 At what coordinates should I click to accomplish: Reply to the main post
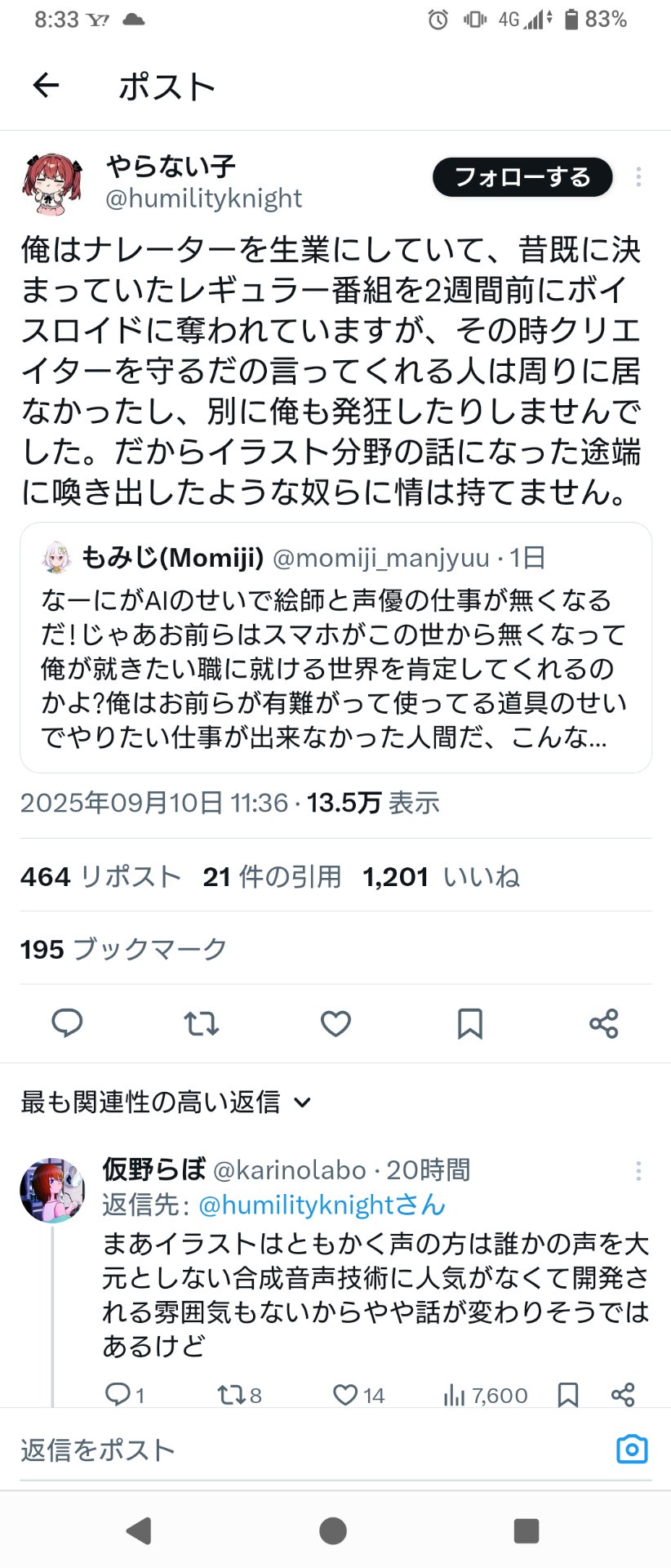coord(67,1022)
